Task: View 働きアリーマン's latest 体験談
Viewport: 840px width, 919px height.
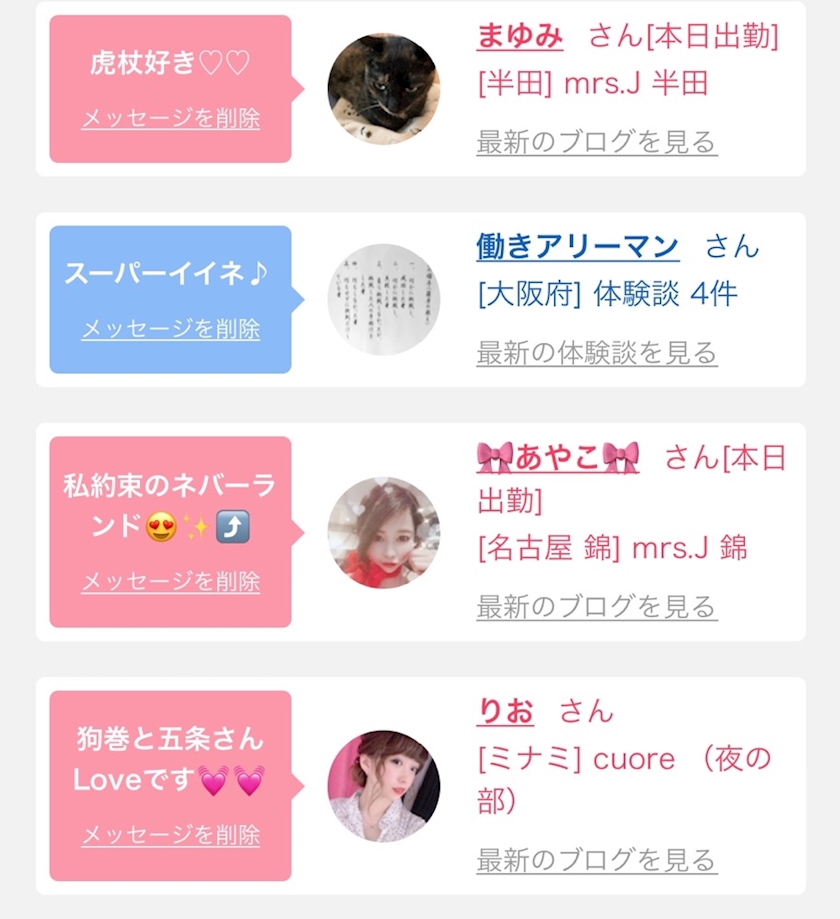Action: (x=597, y=353)
